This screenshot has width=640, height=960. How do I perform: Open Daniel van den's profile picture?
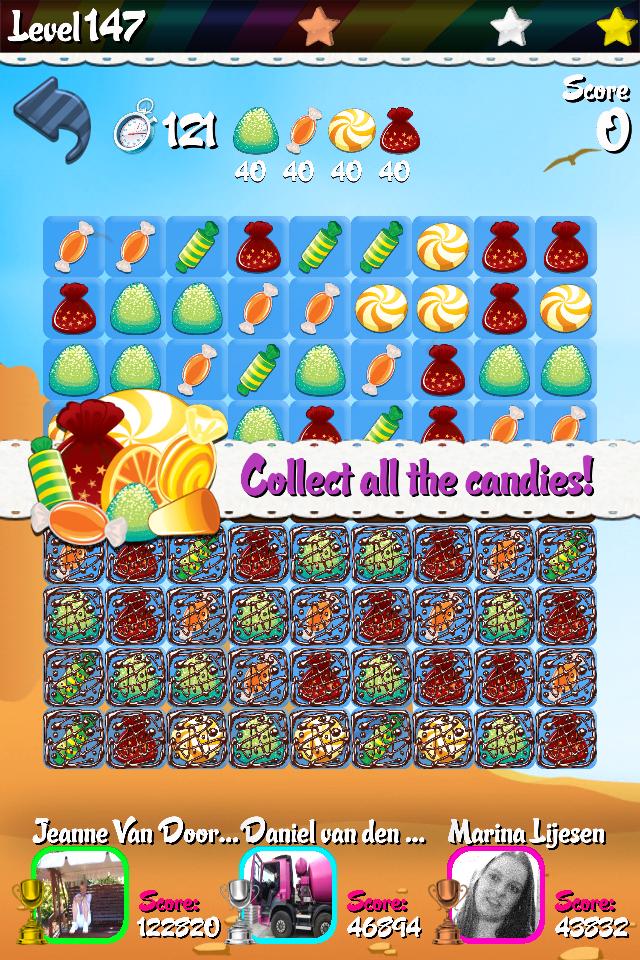click(289, 894)
